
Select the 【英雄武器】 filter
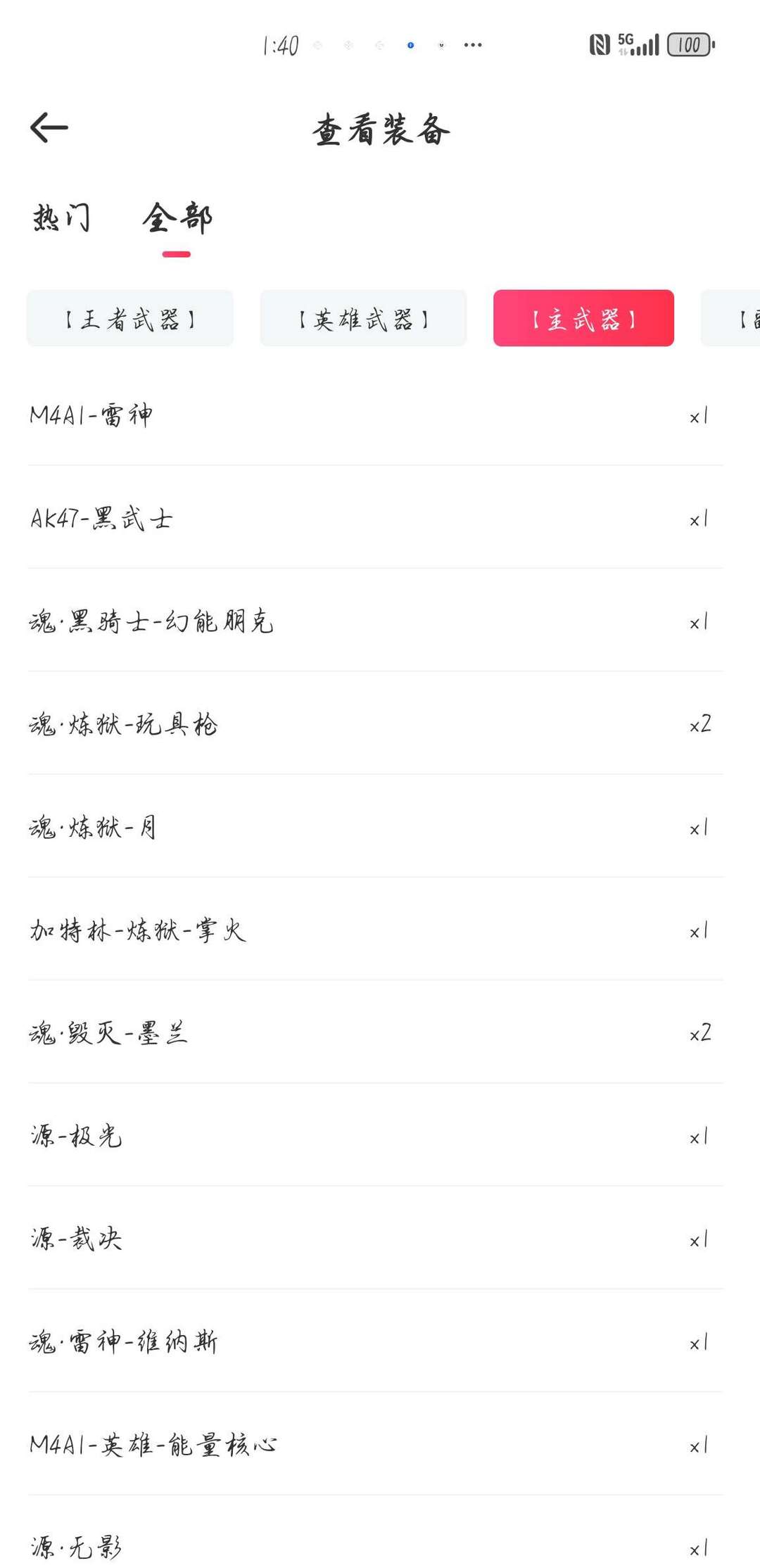[364, 318]
